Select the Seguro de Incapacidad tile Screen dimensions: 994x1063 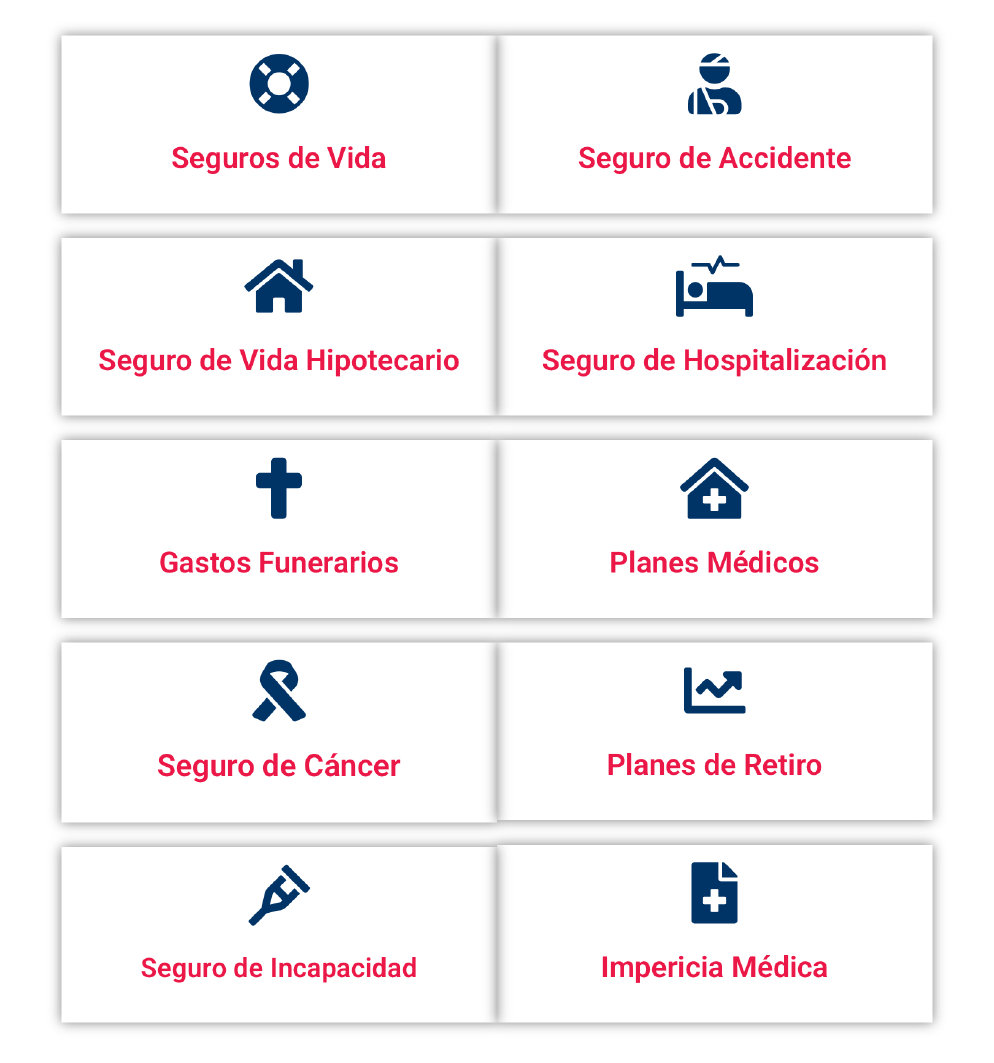(x=278, y=934)
